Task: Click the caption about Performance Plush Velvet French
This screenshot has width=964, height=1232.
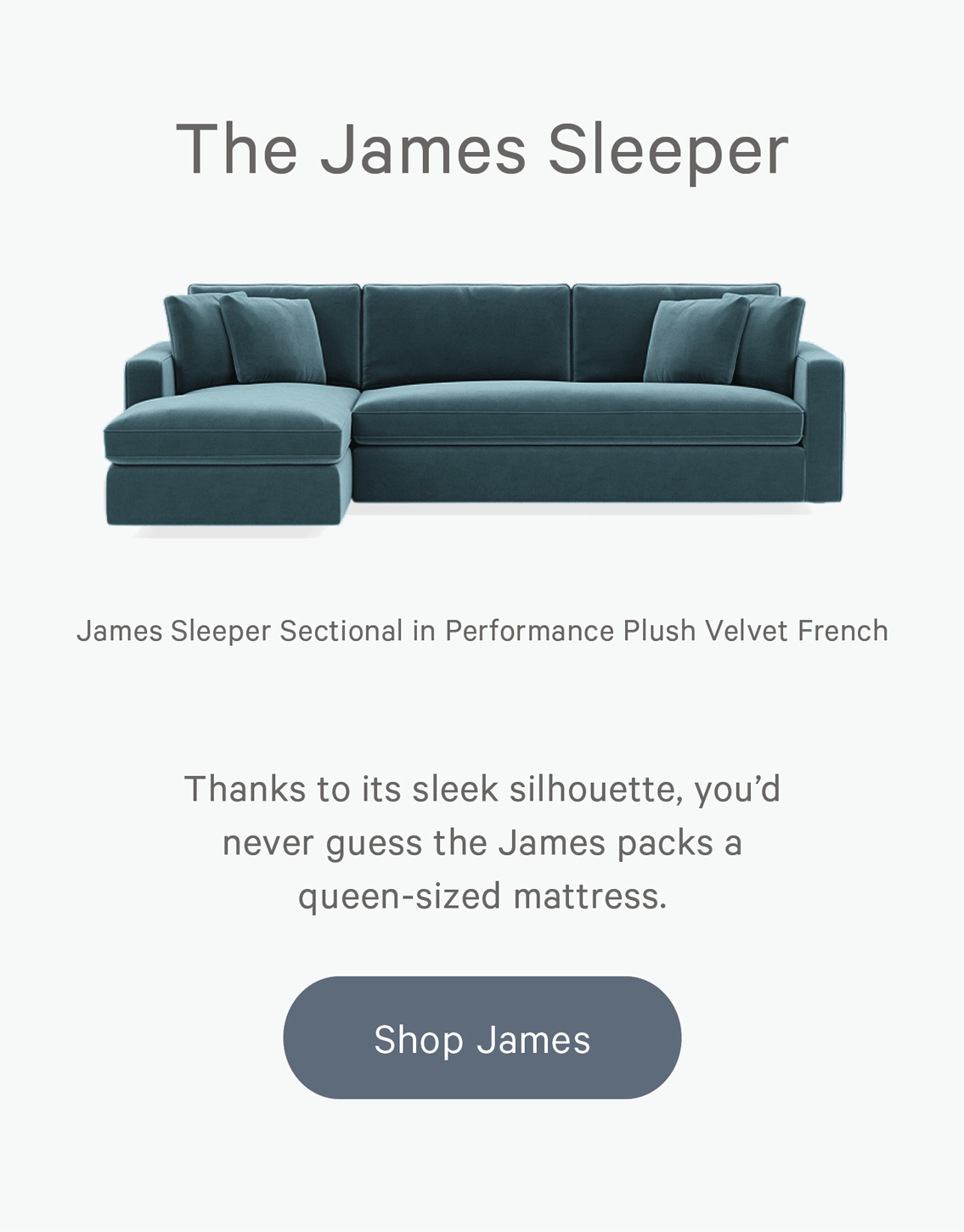Action: (x=482, y=630)
